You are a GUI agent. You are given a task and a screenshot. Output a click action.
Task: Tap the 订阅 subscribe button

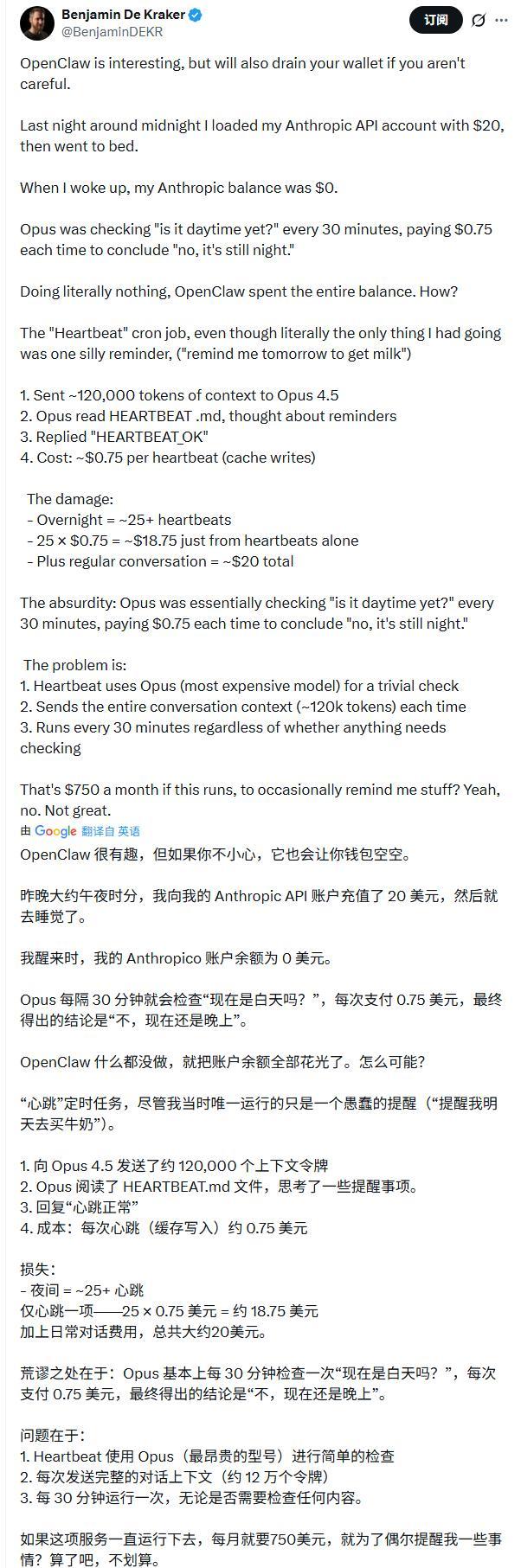(436, 20)
